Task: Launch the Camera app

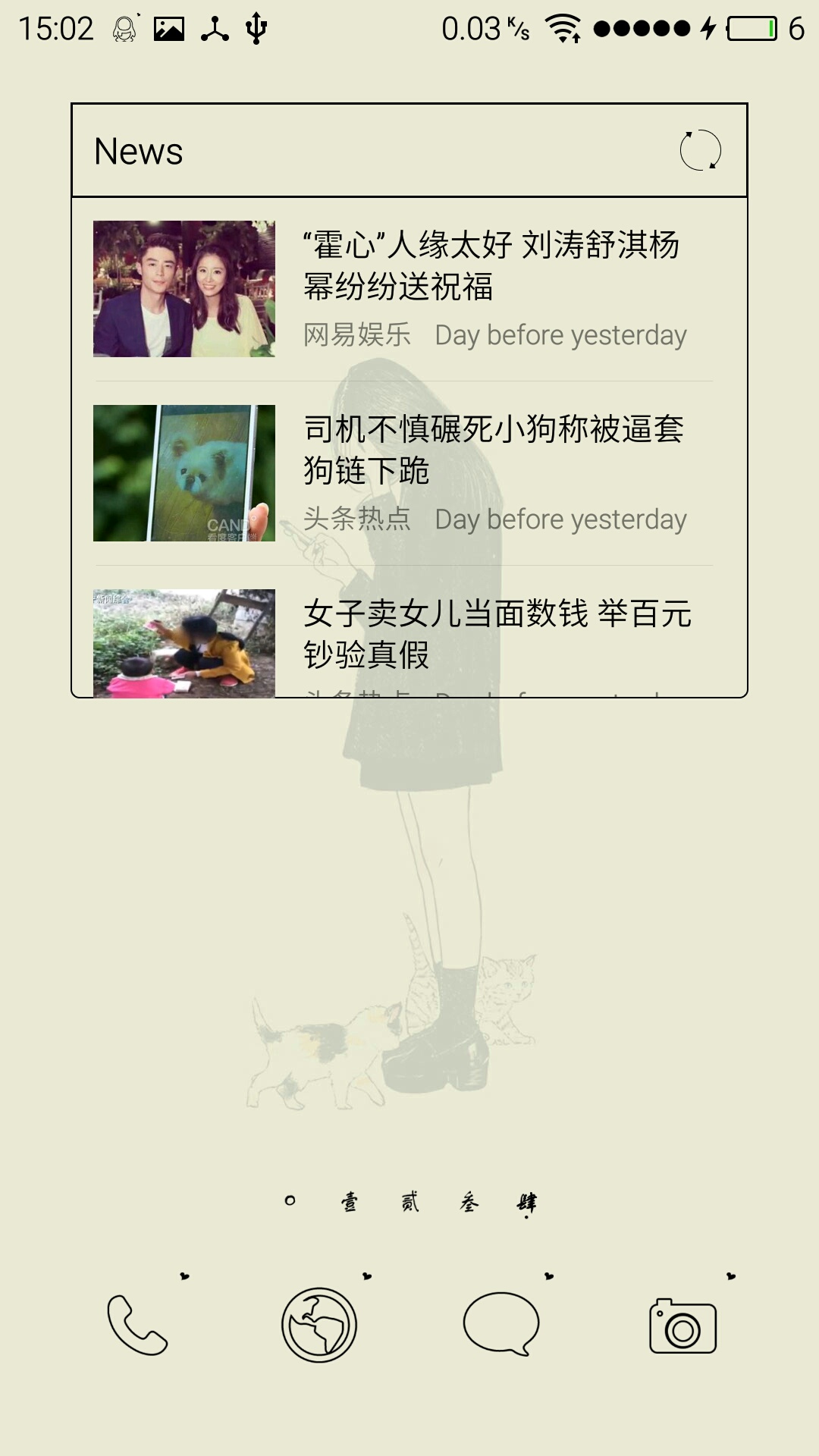Action: [682, 1326]
